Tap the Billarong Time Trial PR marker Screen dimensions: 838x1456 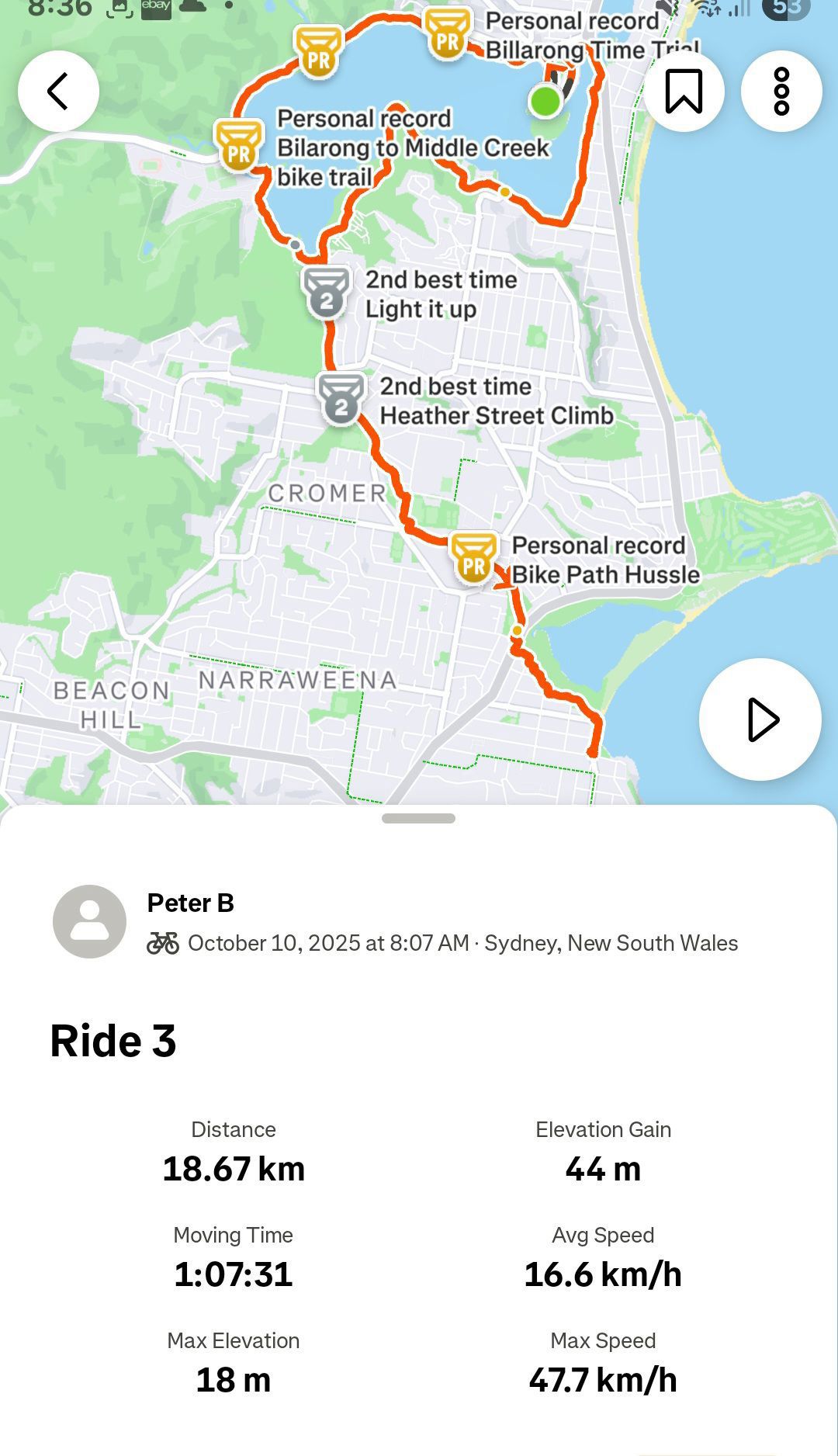[x=448, y=33]
